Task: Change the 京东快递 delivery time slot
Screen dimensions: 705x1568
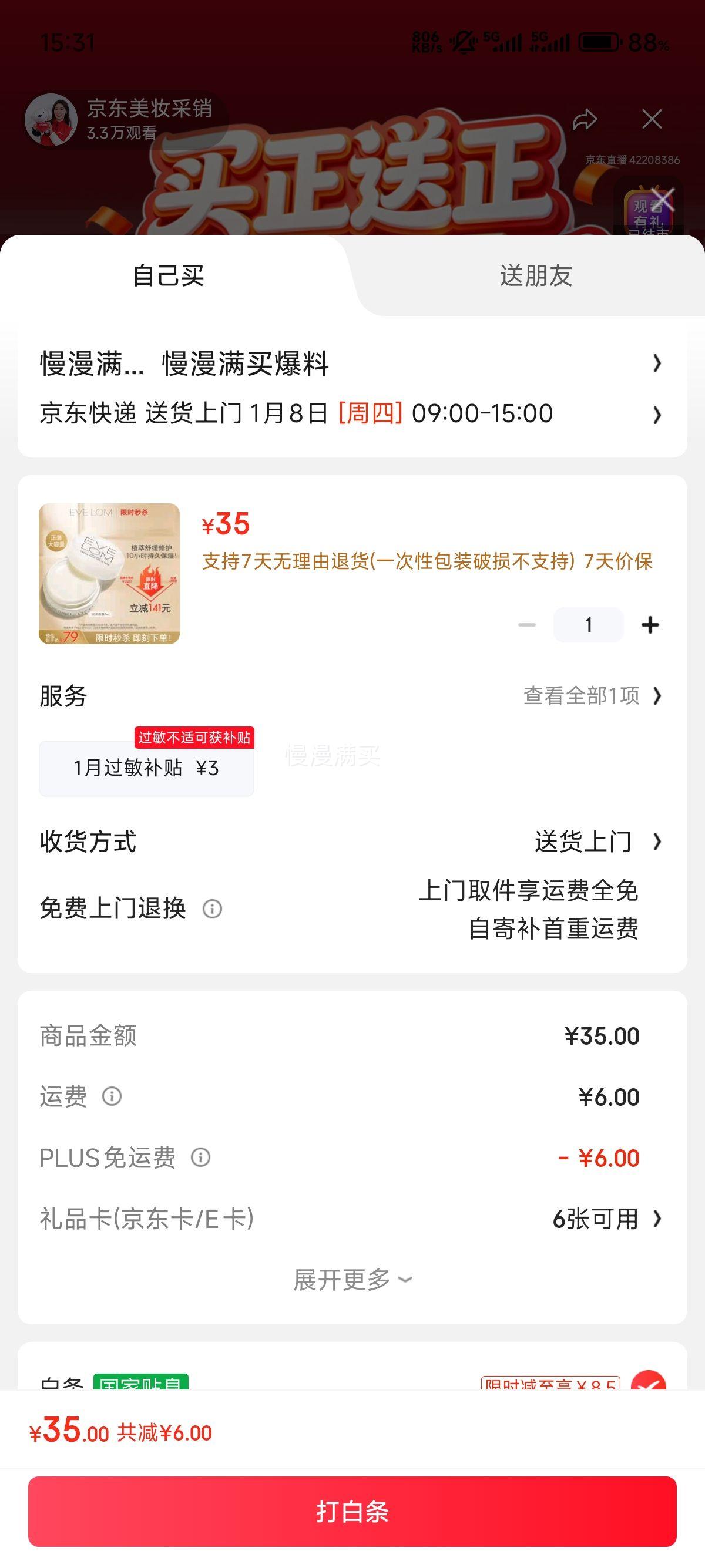Action: tap(352, 413)
